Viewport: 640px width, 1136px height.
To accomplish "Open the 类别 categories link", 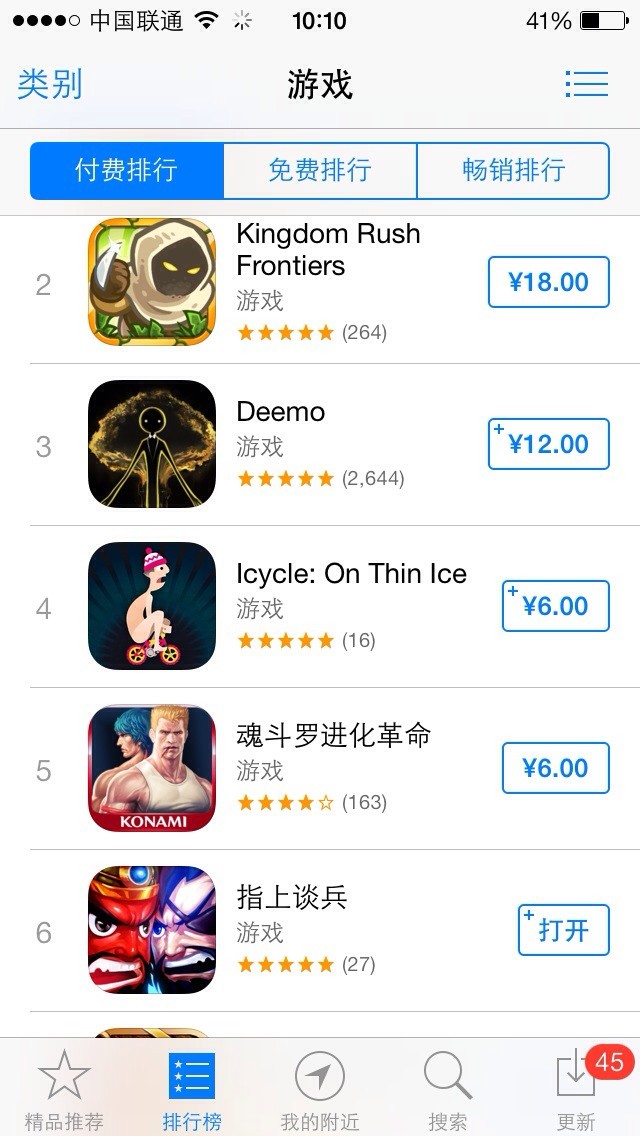I will click(50, 85).
